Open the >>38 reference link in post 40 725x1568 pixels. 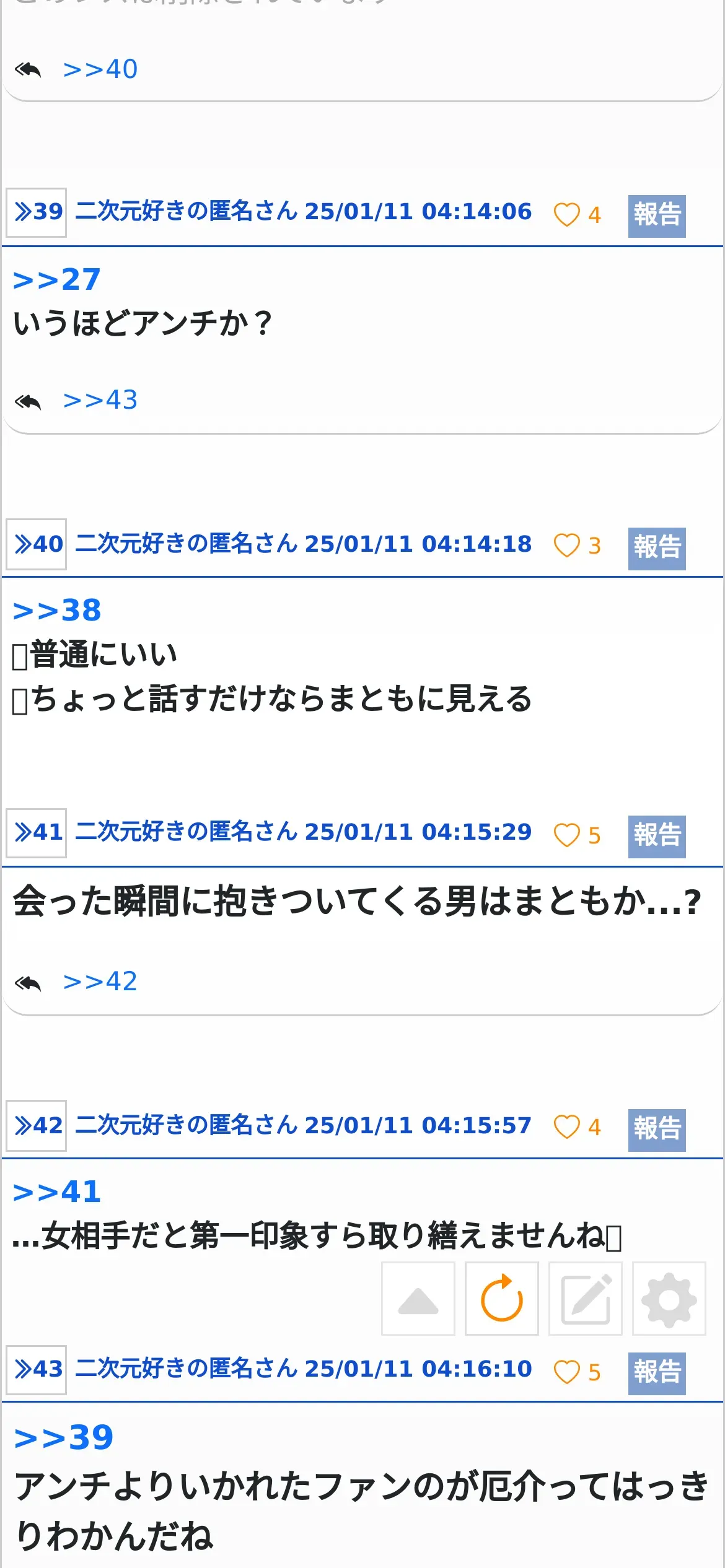pos(57,611)
